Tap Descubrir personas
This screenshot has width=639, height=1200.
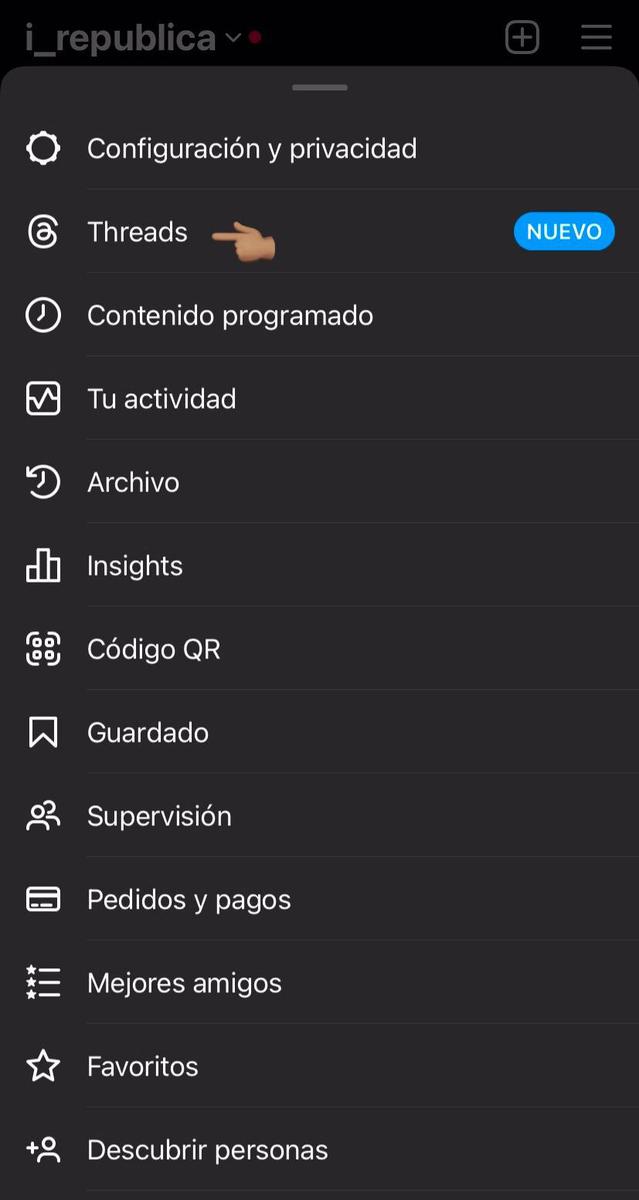(x=207, y=1150)
